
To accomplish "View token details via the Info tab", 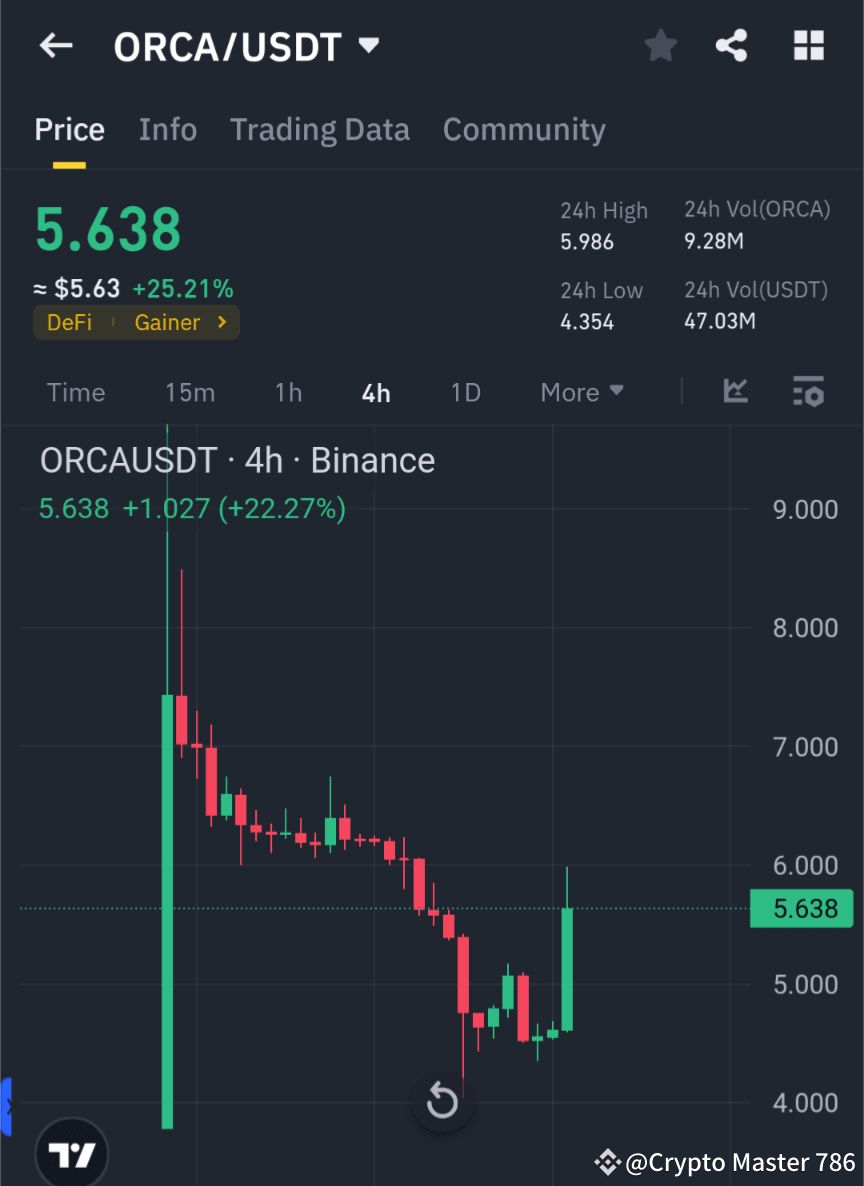I will click(167, 129).
